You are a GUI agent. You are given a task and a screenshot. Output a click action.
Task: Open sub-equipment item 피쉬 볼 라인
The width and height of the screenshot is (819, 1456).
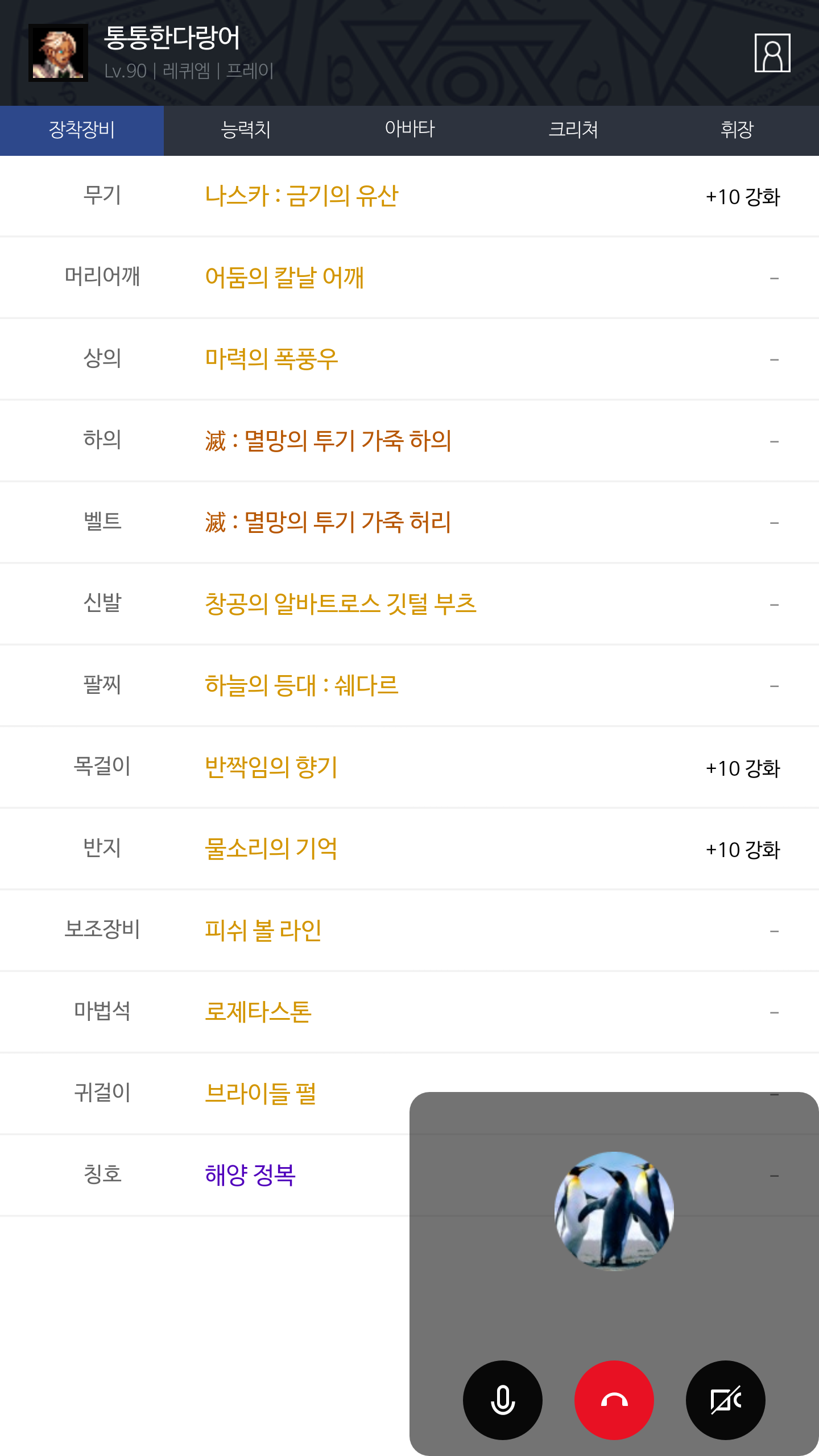pyautogui.click(x=263, y=930)
